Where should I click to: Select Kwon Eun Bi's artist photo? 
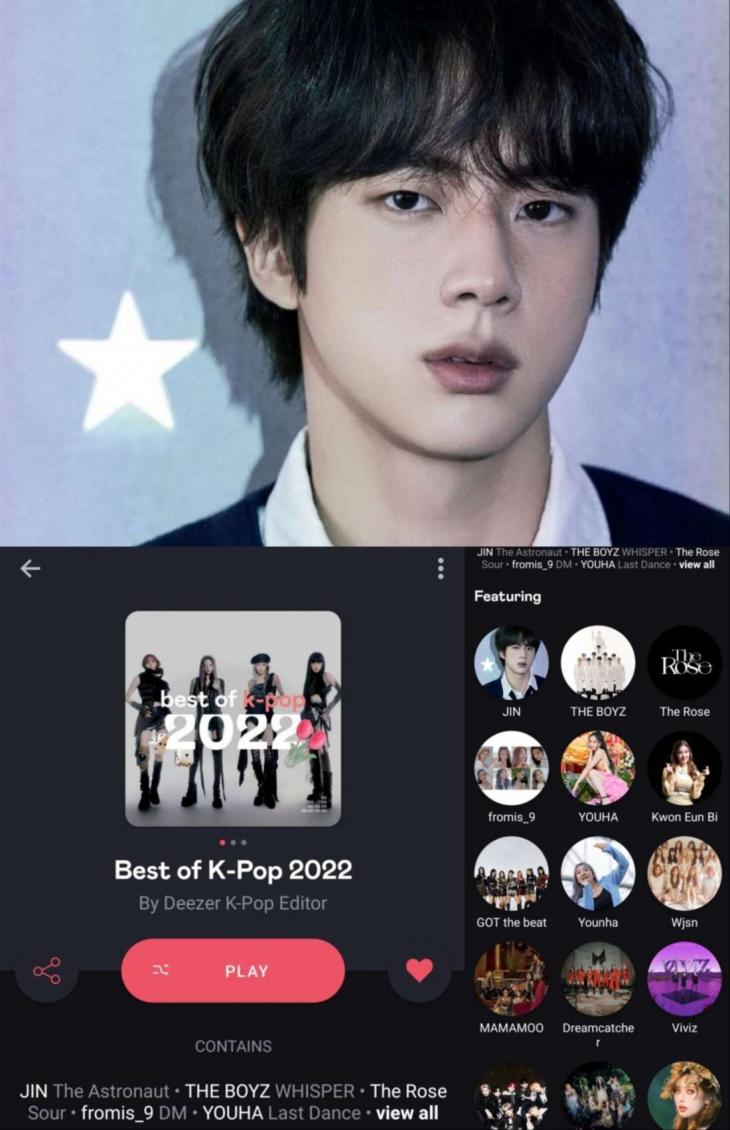(x=684, y=766)
